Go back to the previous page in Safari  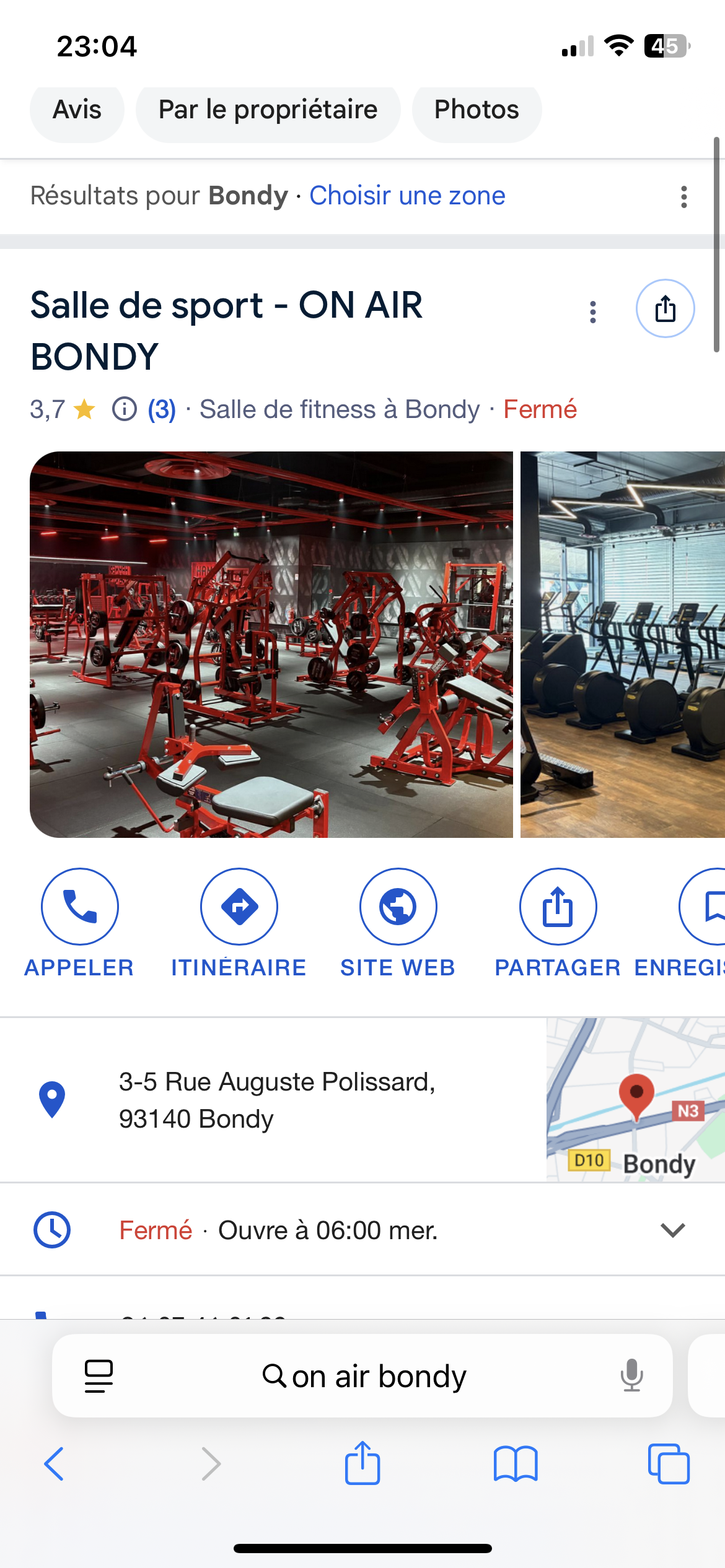[x=55, y=1464]
